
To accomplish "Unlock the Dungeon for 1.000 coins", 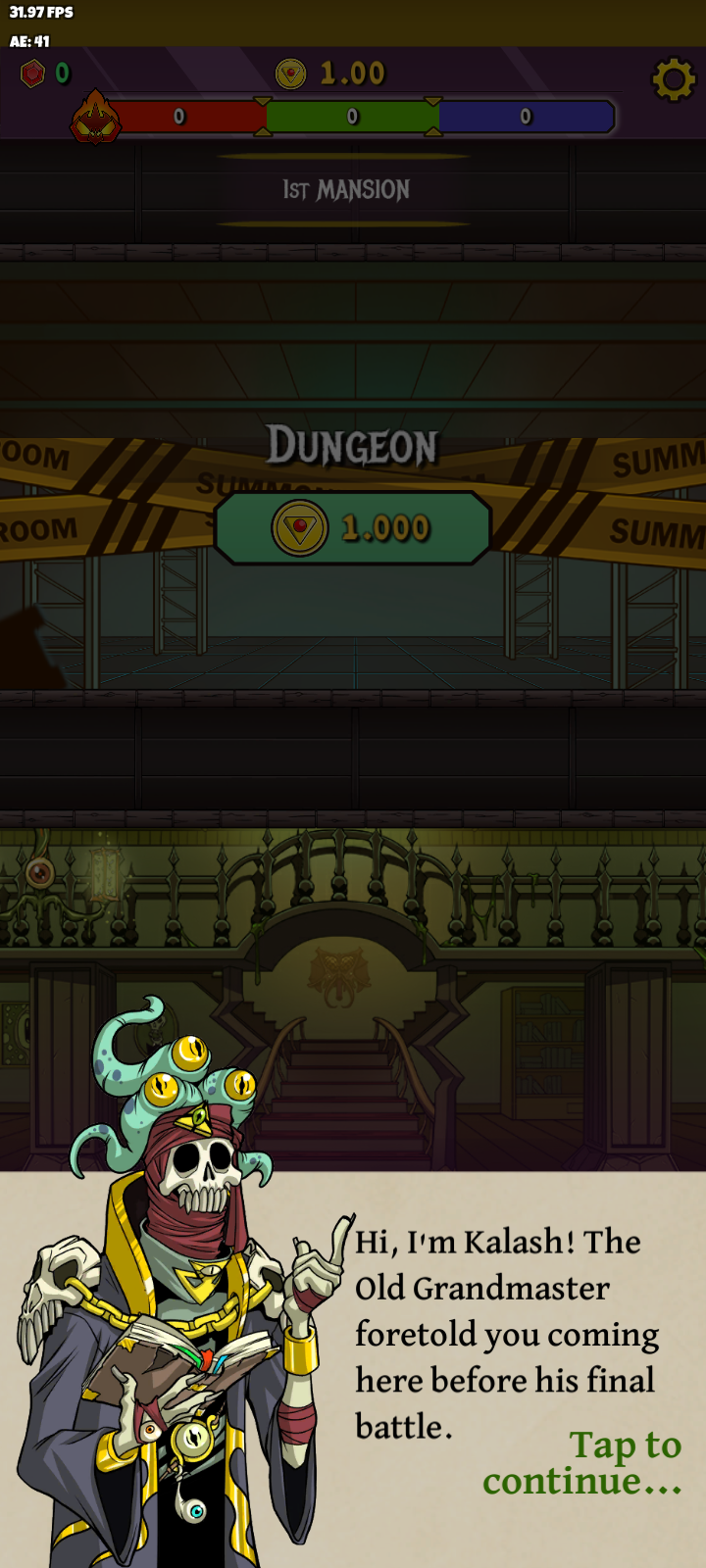I will click(x=352, y=528).
